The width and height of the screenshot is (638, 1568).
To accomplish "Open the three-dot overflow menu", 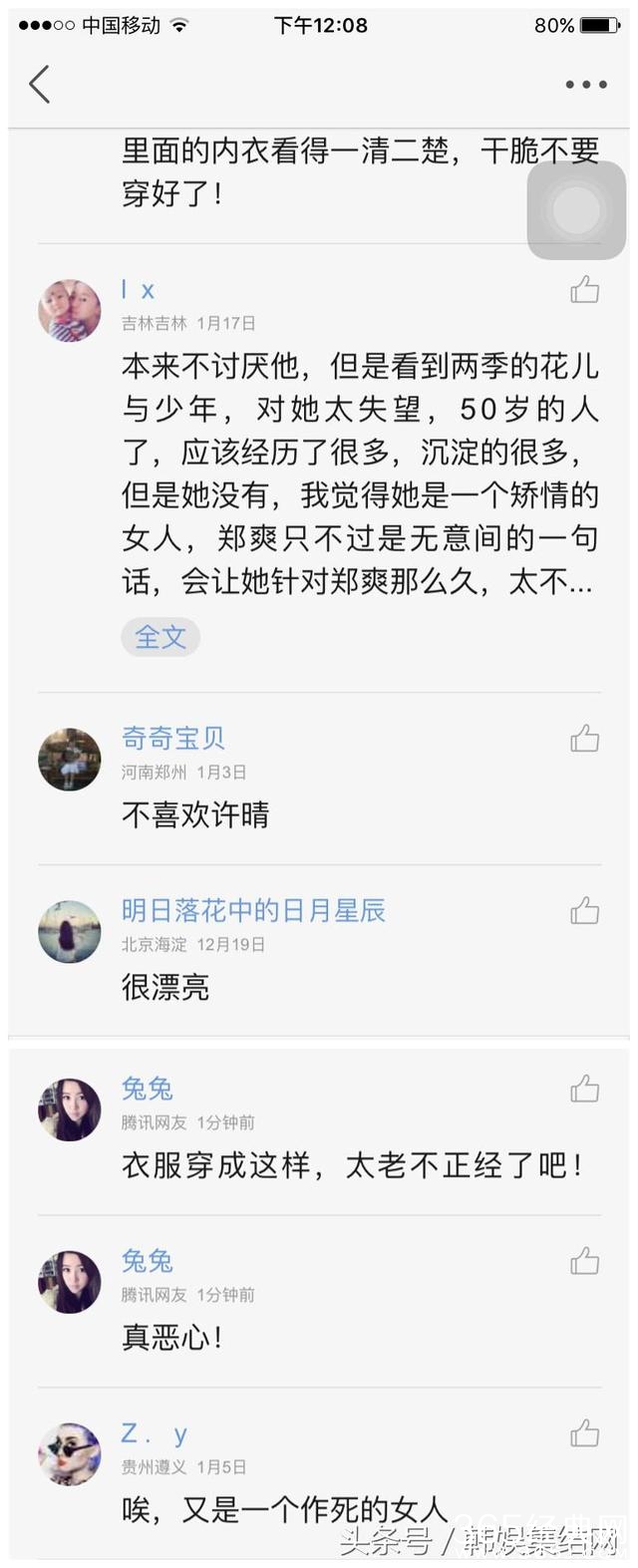I will [x=586, y=85].
